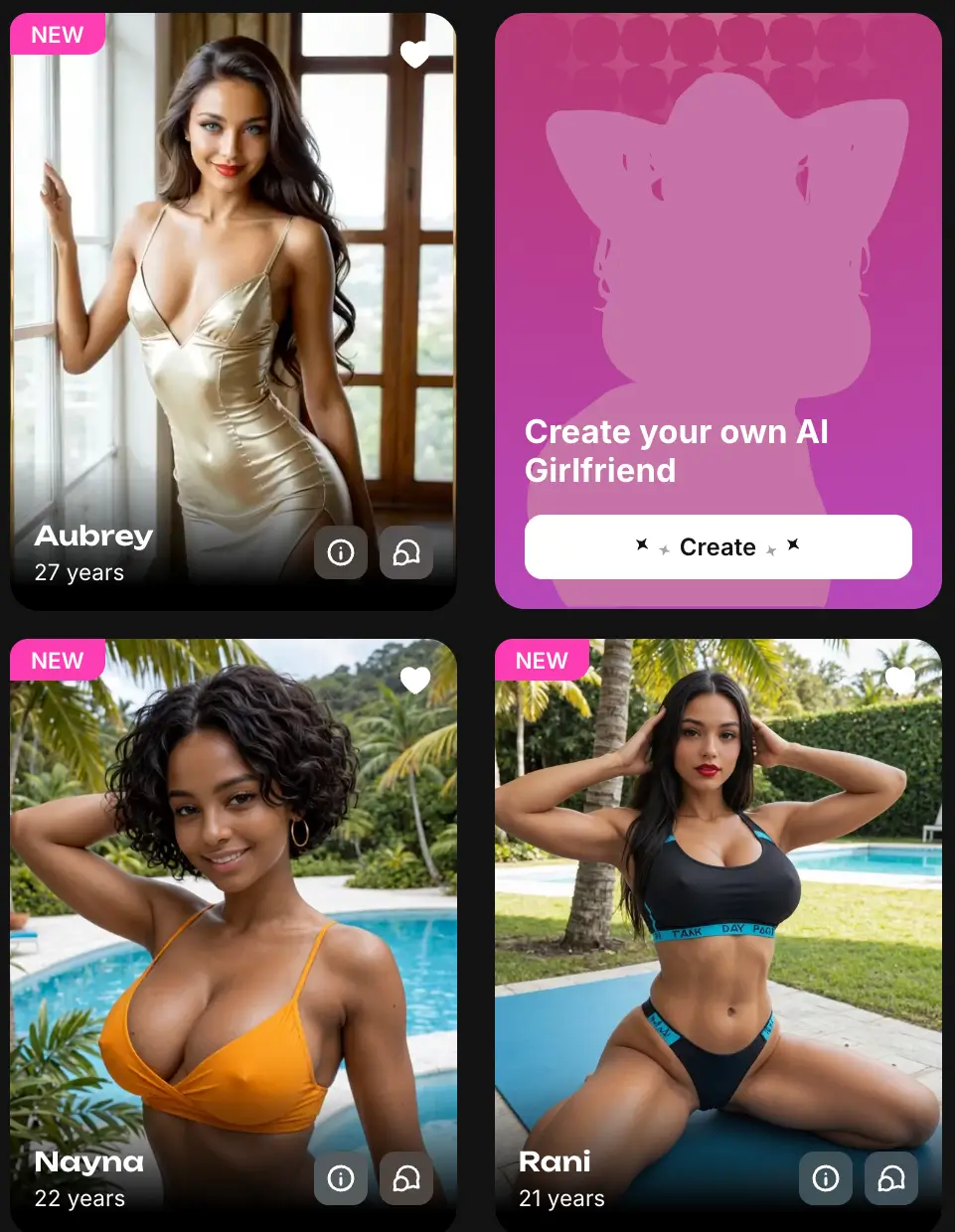
Task: Heart Rani's profile card
Action: [900, 681]
